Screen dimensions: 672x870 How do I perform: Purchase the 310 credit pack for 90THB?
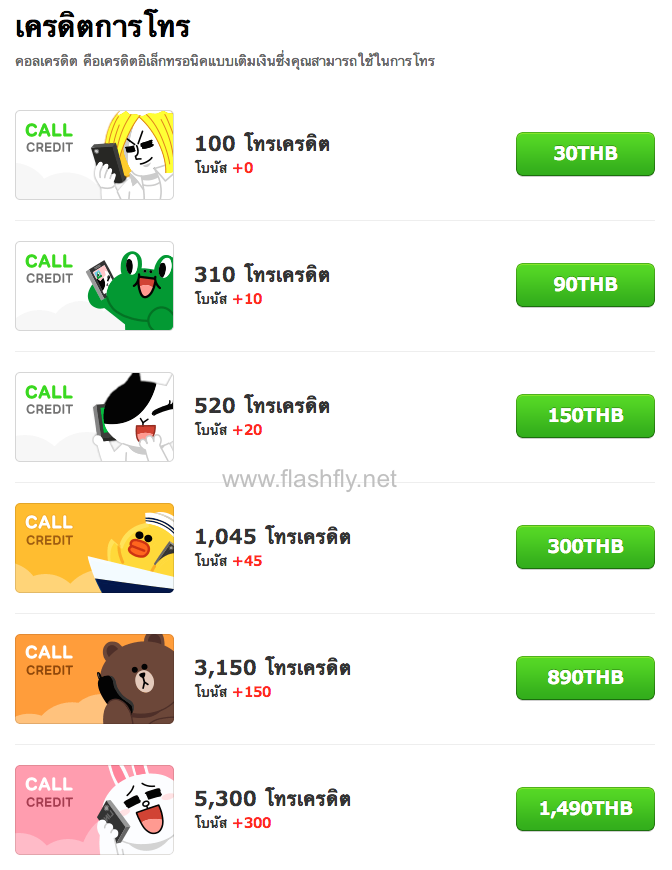tap(585, 285)
